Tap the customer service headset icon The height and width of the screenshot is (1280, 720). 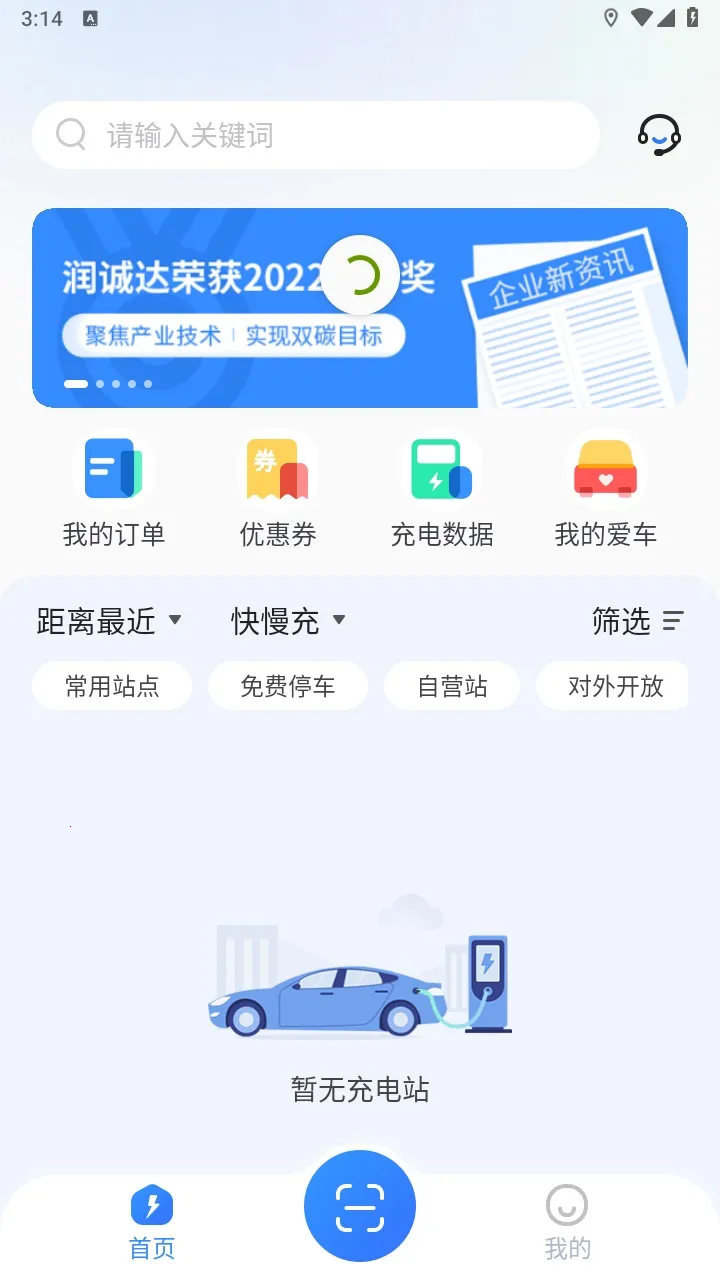click(x=659, y=136)
